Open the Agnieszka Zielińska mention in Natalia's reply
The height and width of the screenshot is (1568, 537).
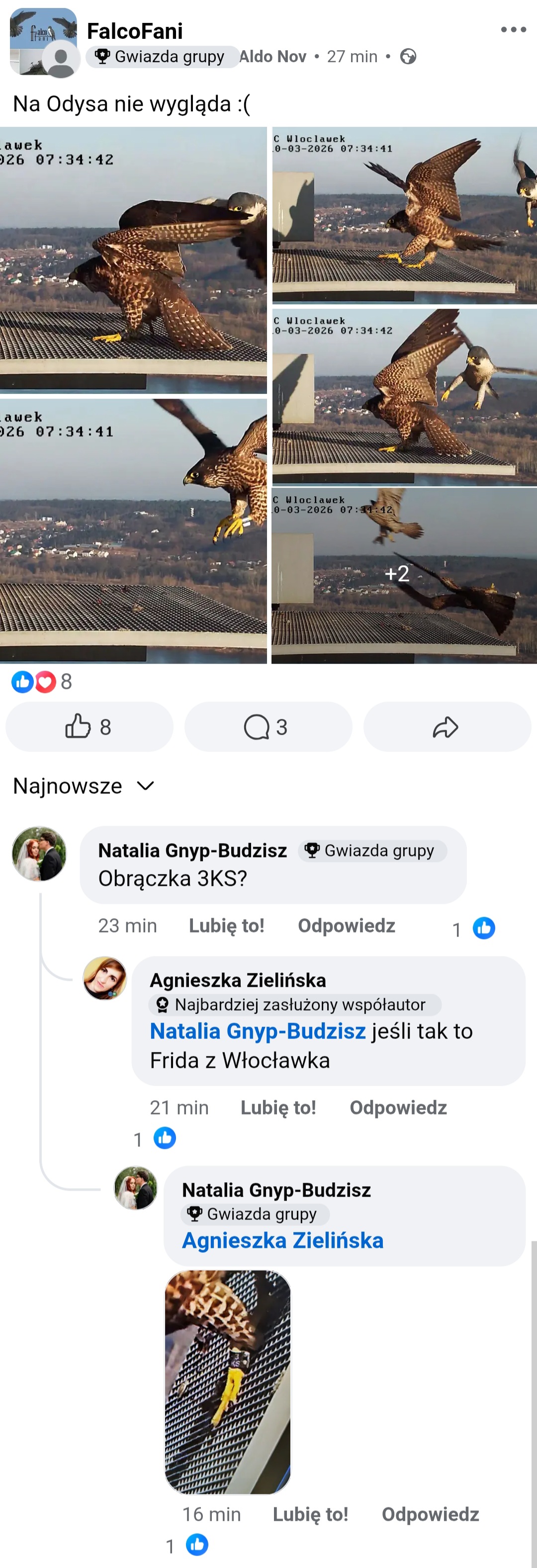click(x=282, y=1240)
